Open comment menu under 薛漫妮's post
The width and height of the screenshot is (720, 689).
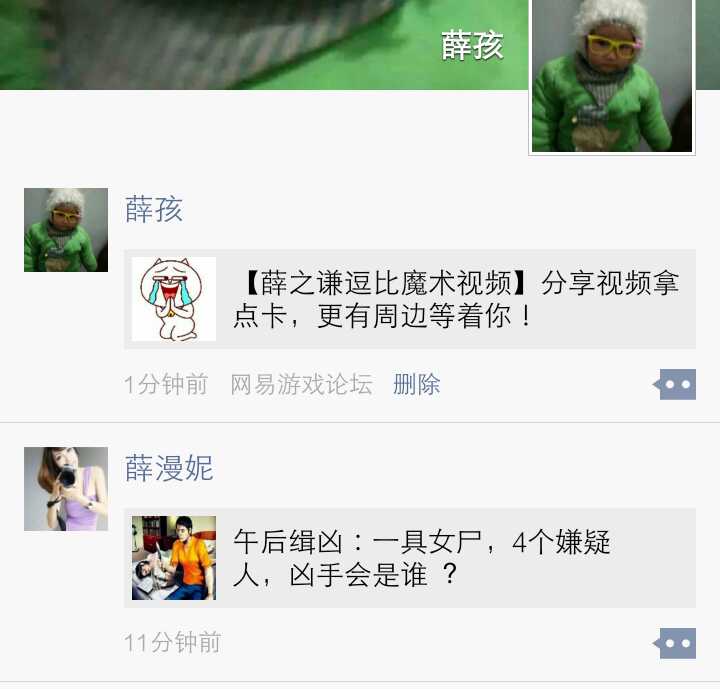(676, 643)
